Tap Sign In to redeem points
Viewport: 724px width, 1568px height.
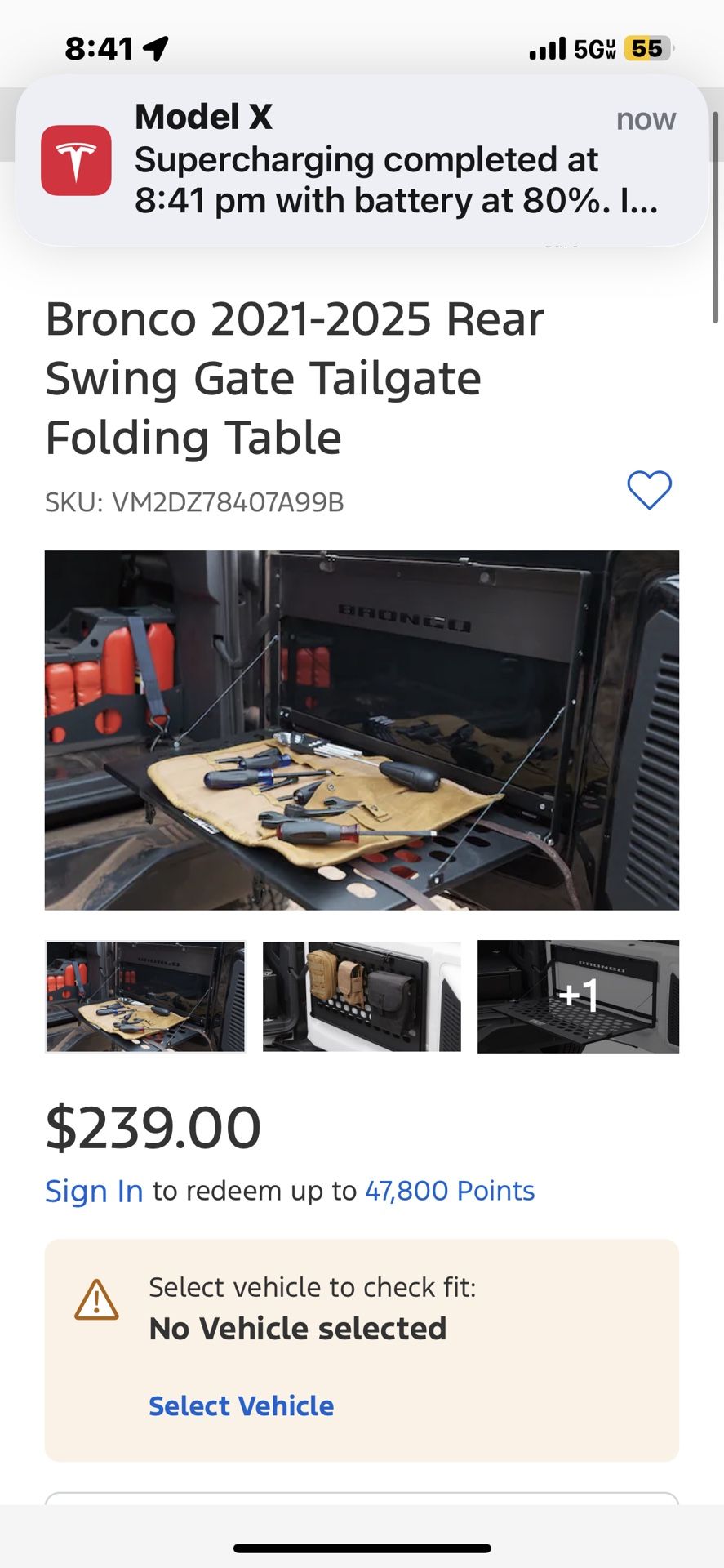click(94, 1191)
